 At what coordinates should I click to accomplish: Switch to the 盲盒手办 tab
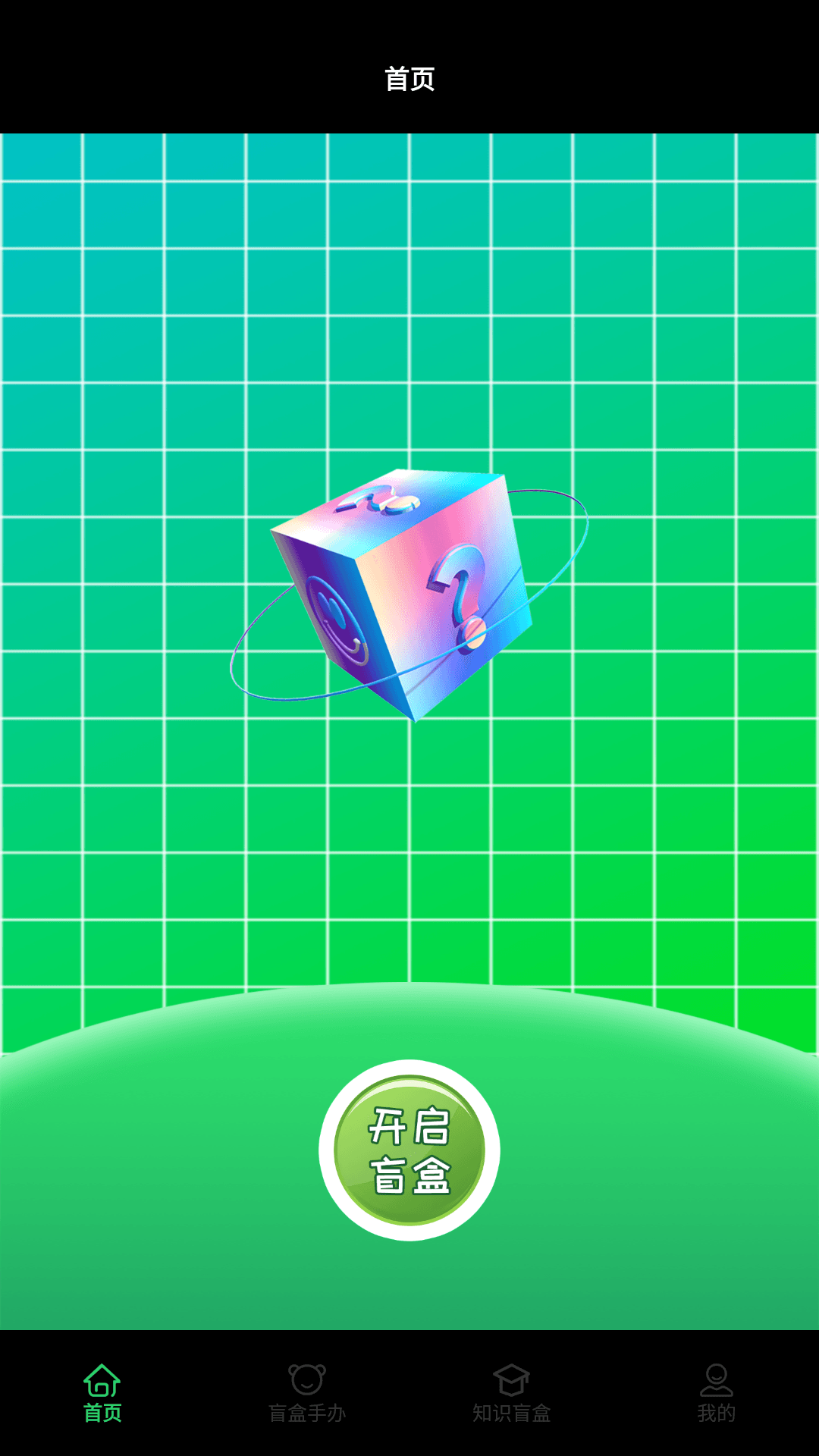point(307,1393)
